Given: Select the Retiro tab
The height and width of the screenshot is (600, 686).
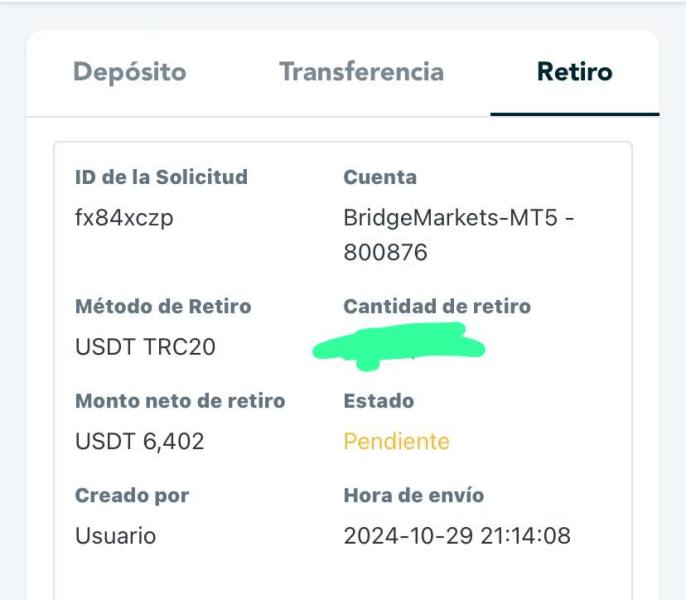Looking at the screenshot, I should tap(574, 73).
